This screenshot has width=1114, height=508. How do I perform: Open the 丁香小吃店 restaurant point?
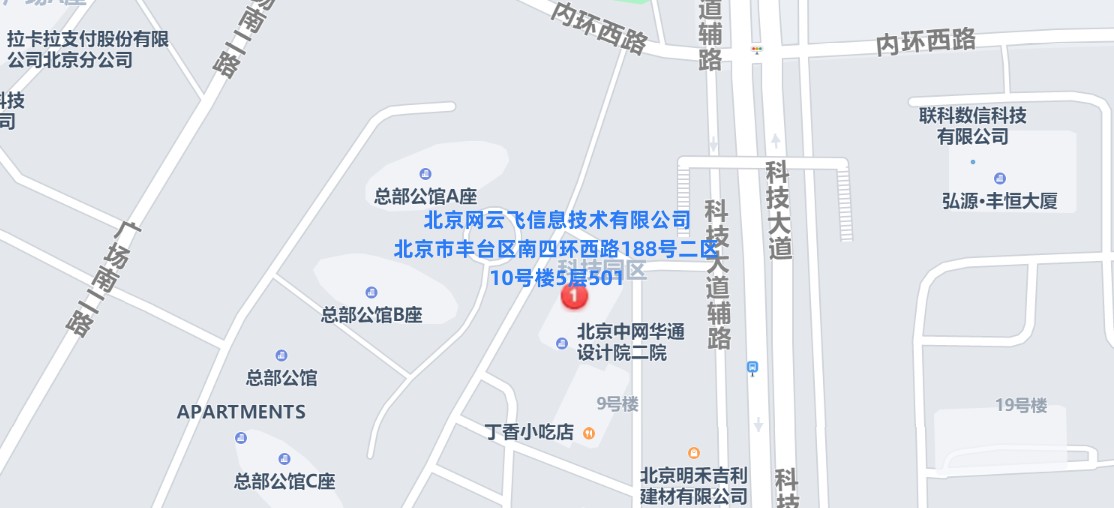(589, 433)
